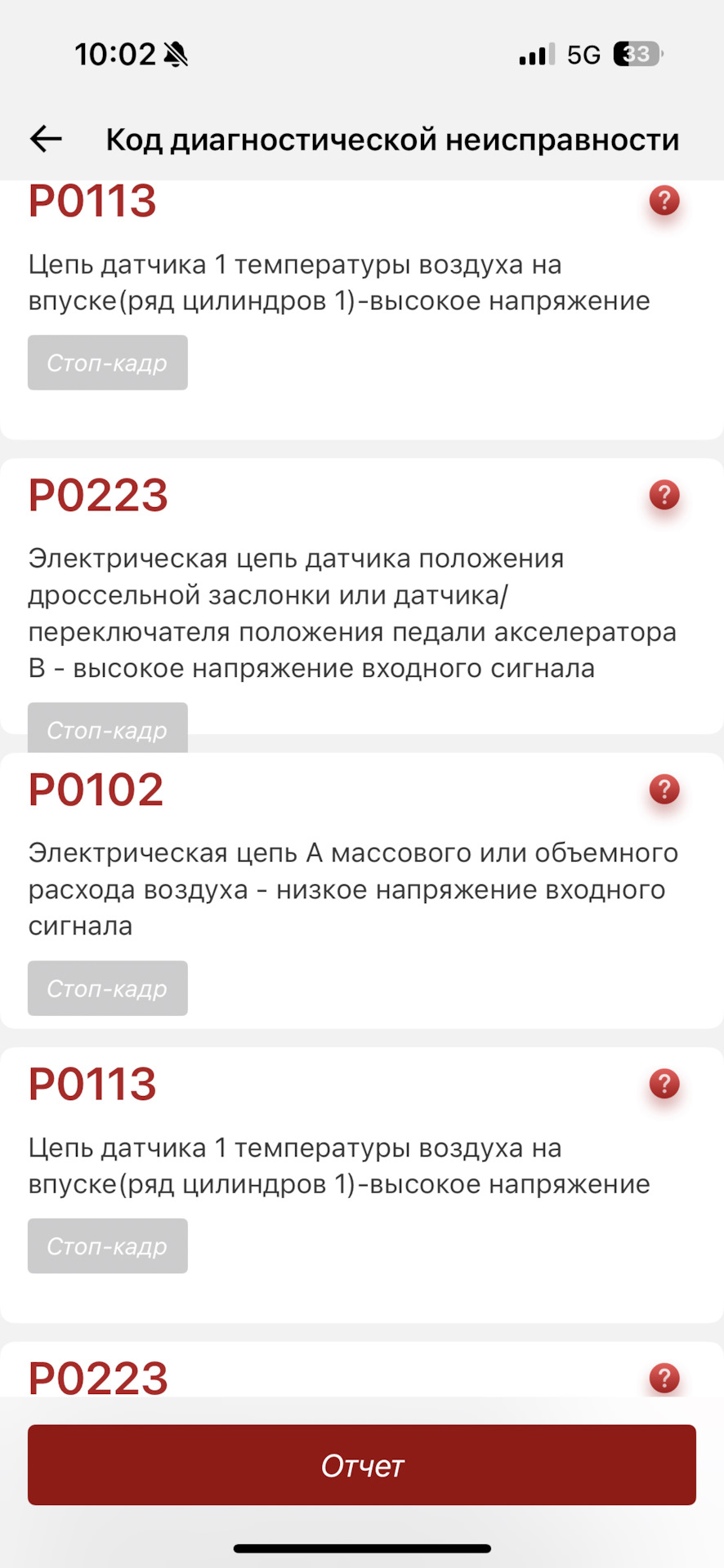Open Стоп-кадр for code P0102
Image resolution: width=724 pixels, height=1568 pixels.
click(107, 988)
